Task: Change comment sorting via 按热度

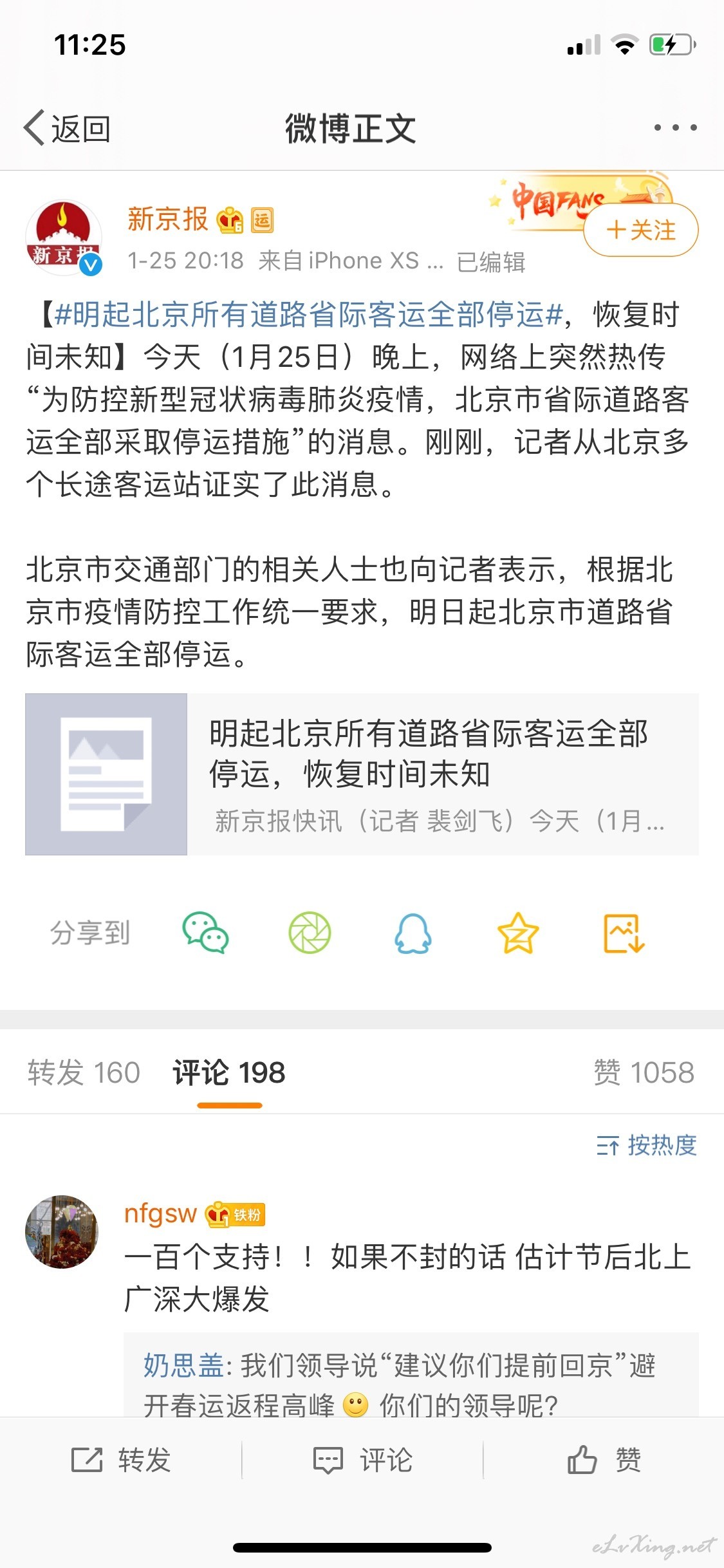Action: (646, 1145)
